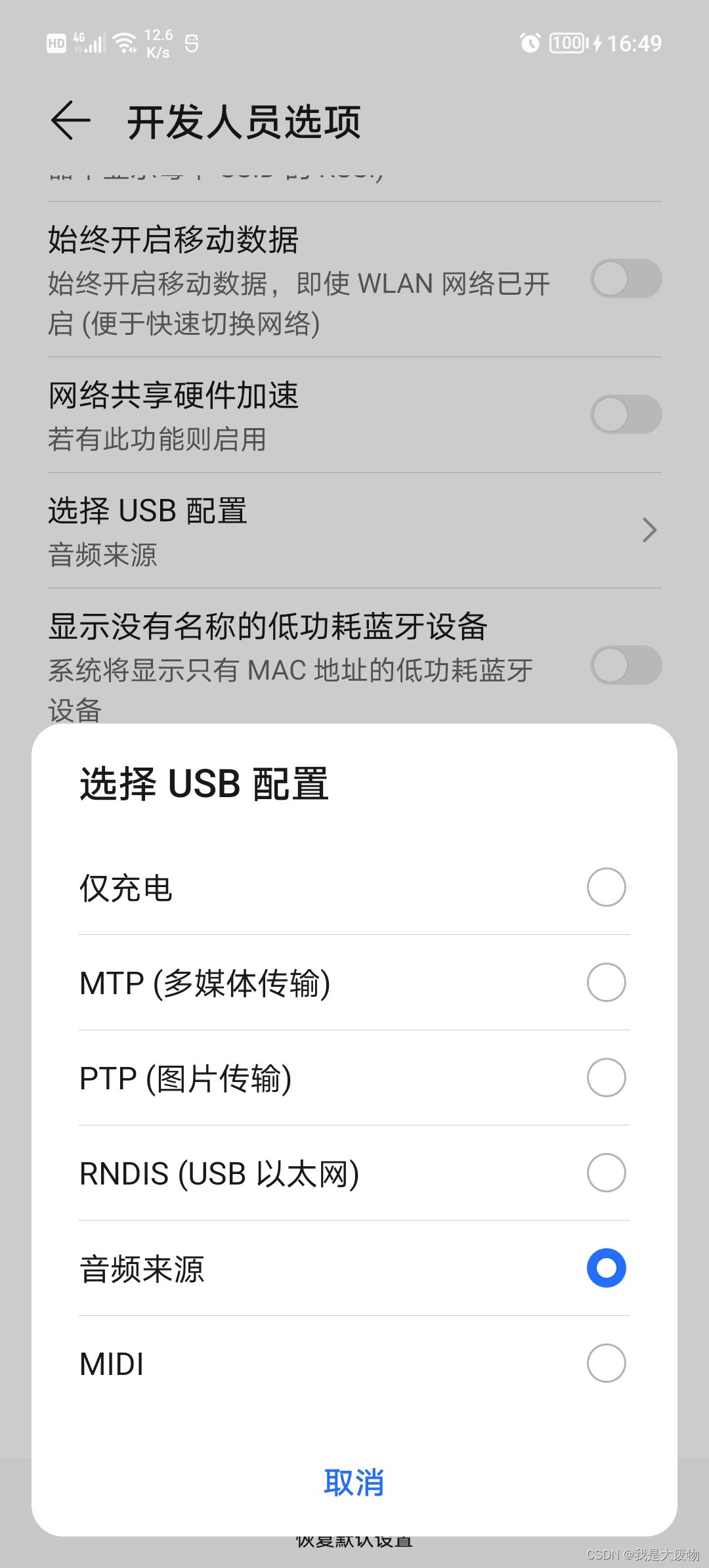Open 选择 USB 配置 via right chevron
The image size is (709, 1568).
[648, 529]
